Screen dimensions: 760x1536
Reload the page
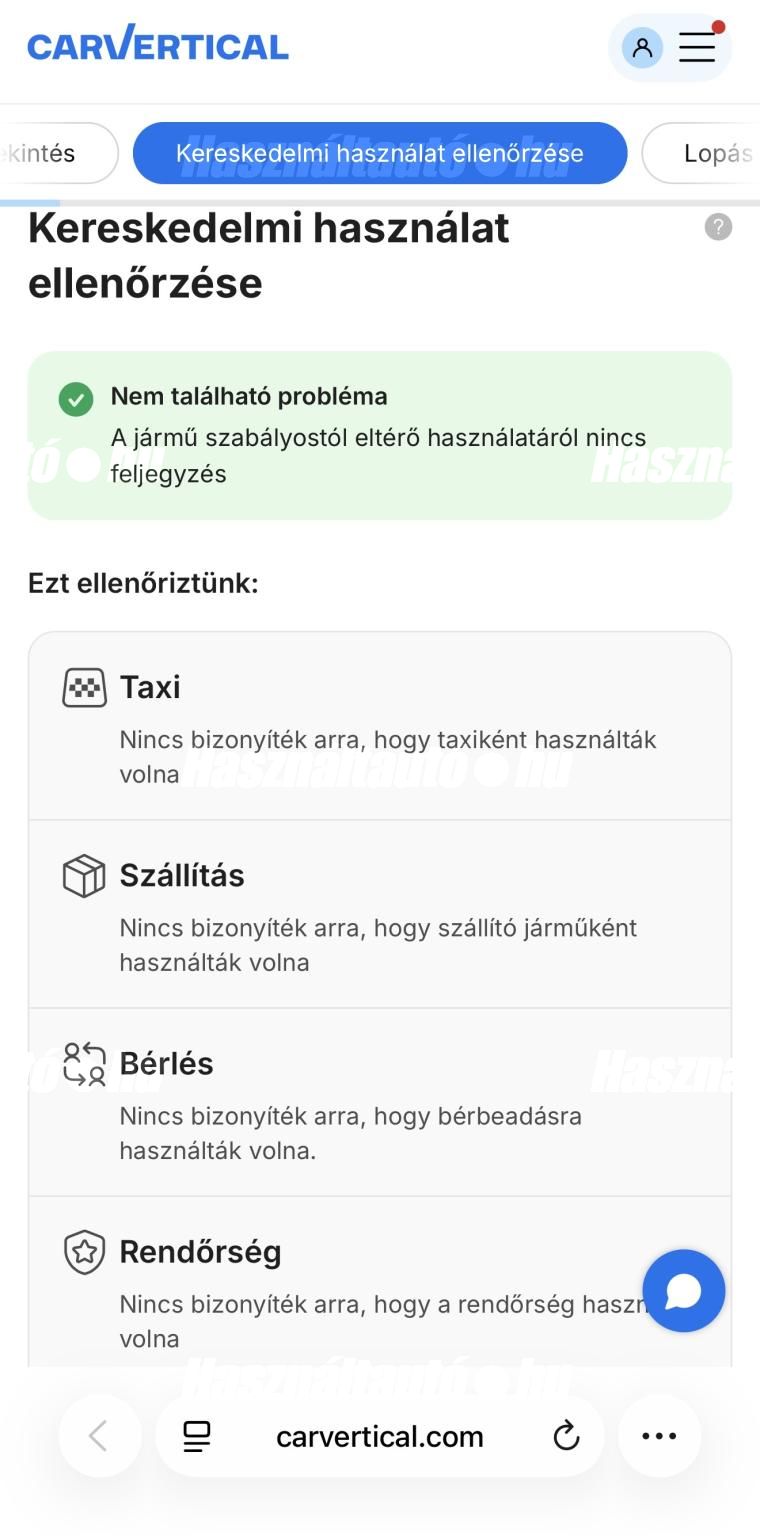(566, 1436)
